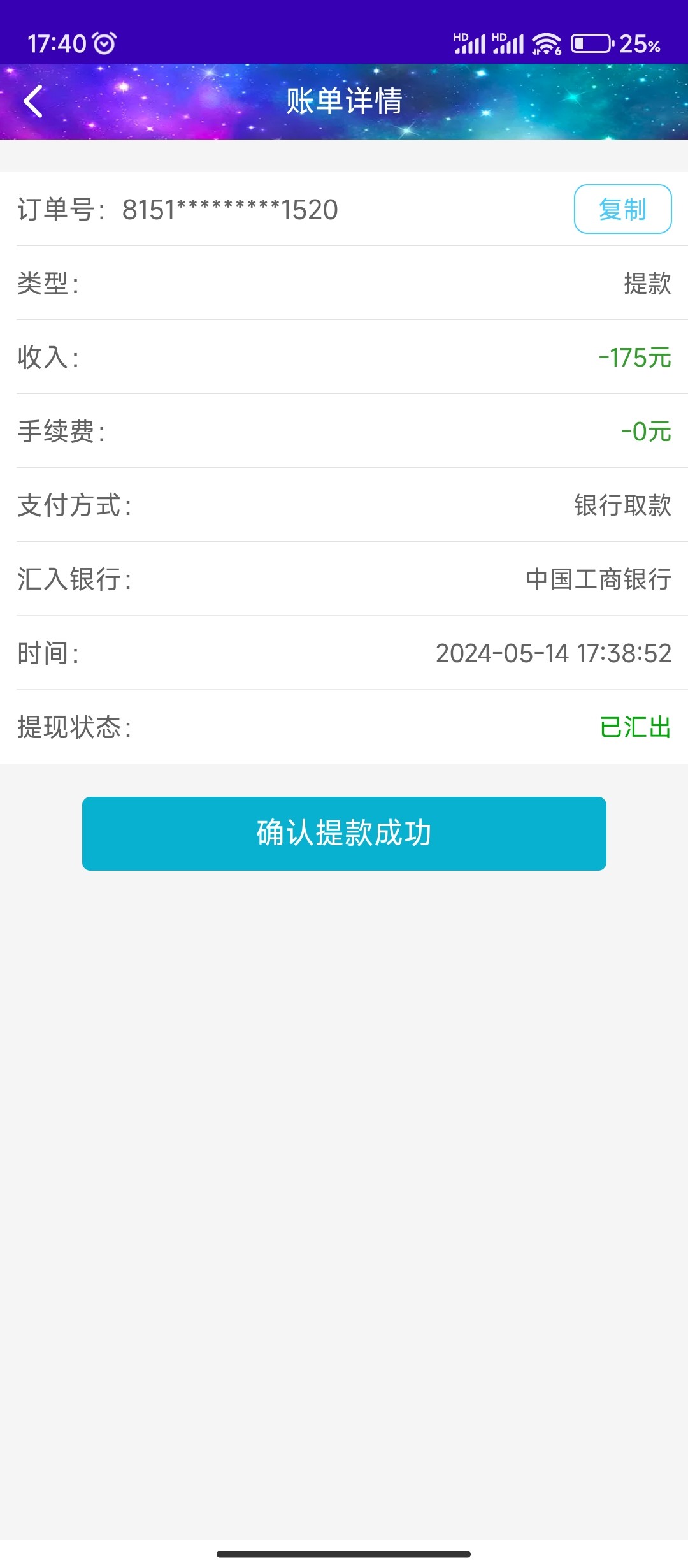
Task: Tap the 提款 type value
Action: pyautogui.click(x=646, y=287)
